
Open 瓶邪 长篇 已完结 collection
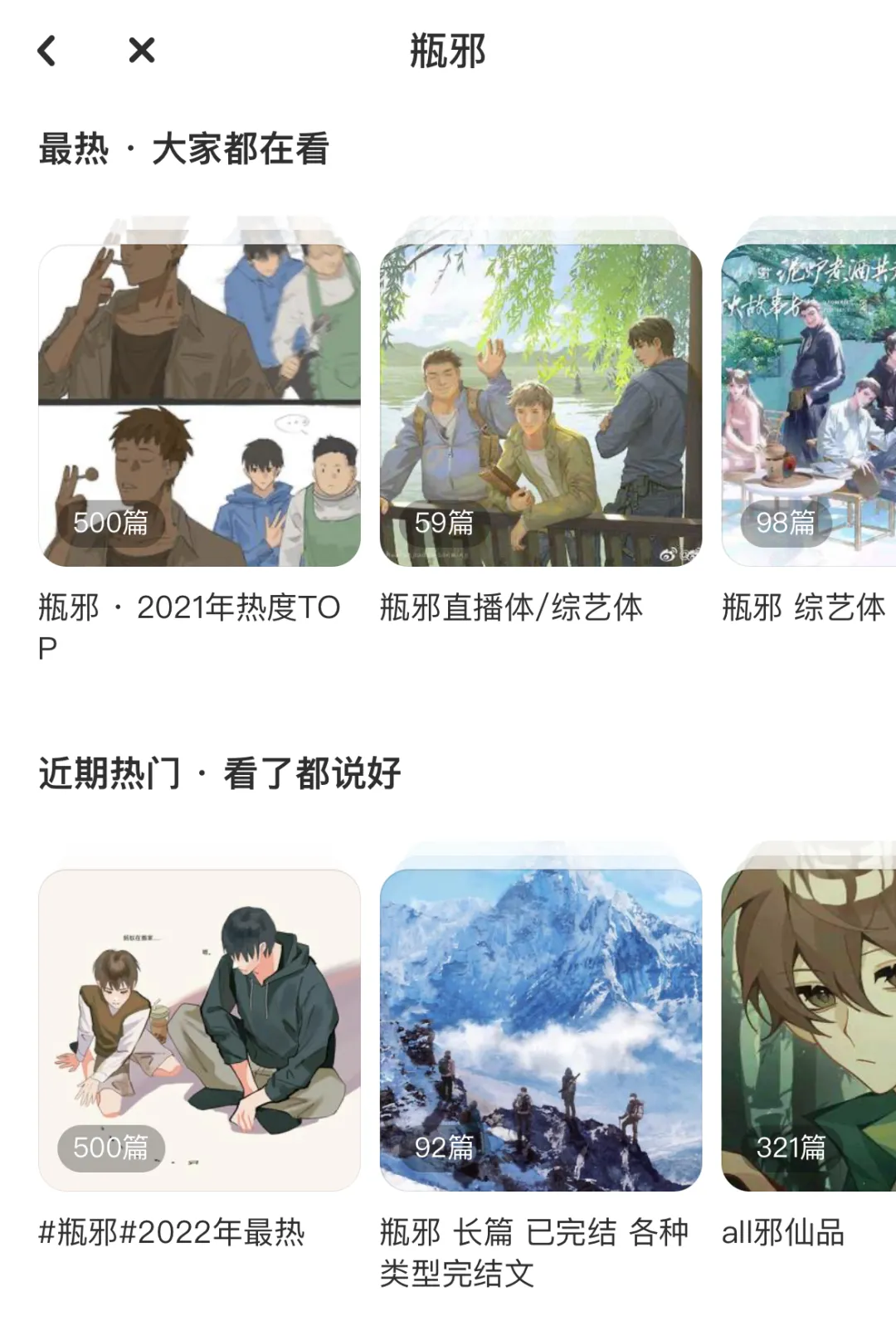coord(541,1031)
